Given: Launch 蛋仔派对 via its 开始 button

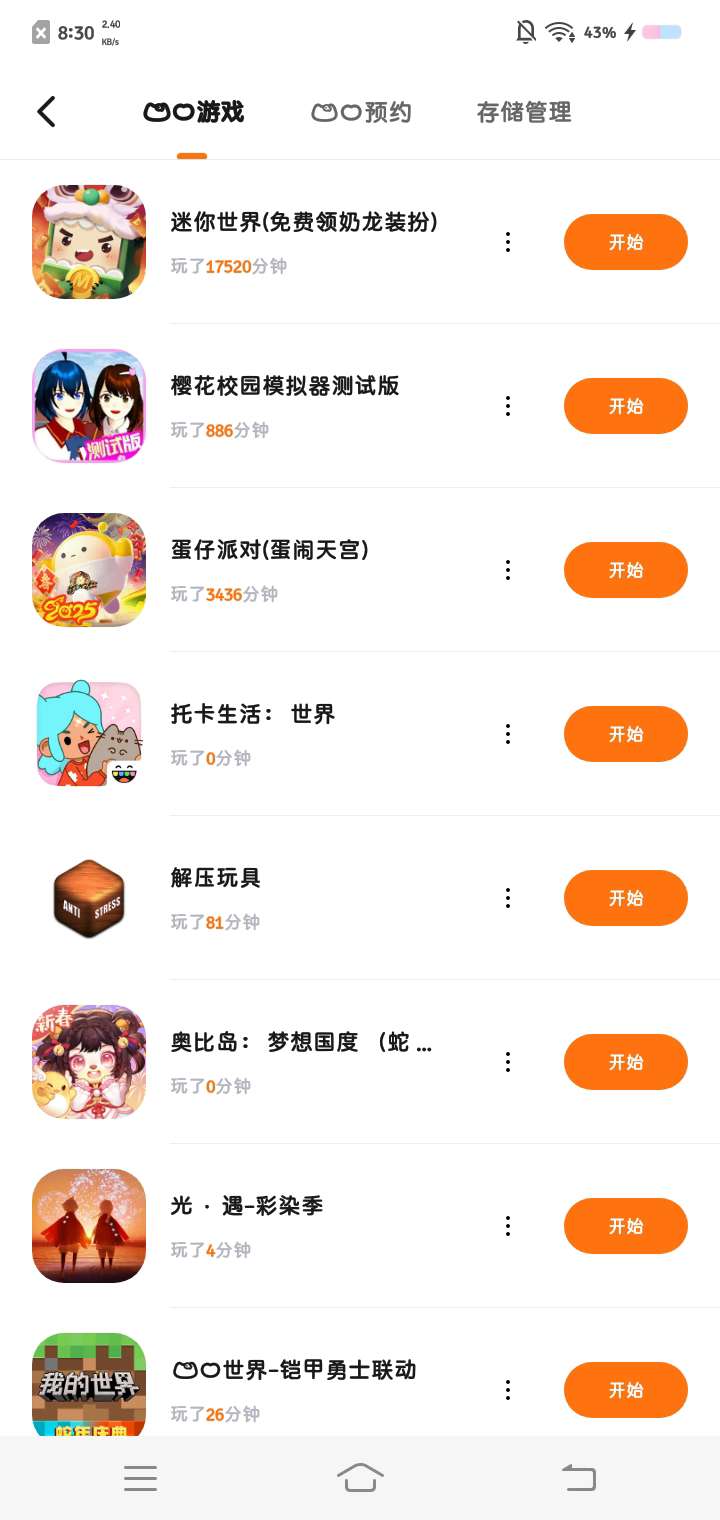Looking at the screenshot, I should tap(625, 570).
